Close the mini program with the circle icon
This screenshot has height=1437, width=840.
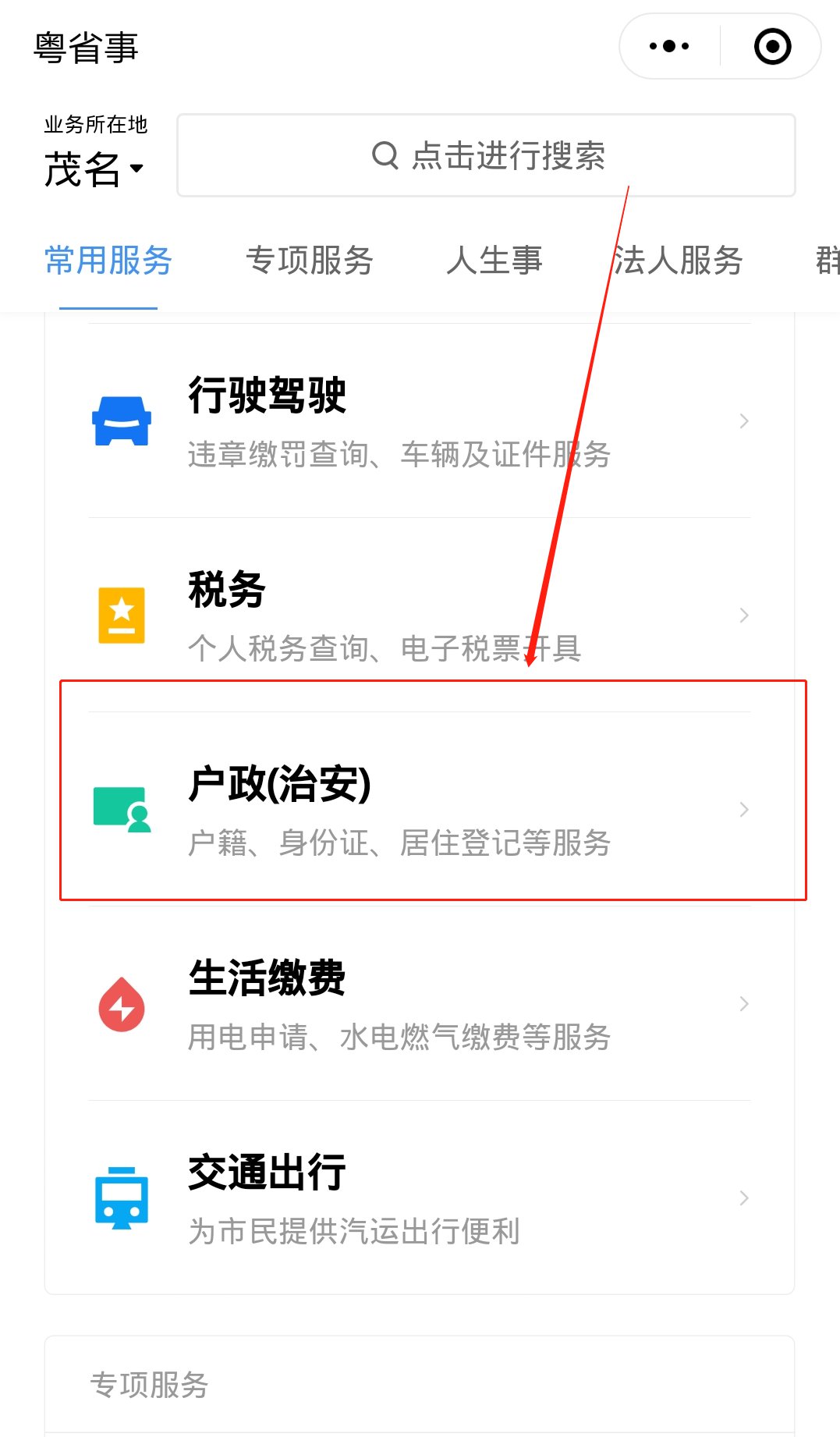pos(772,47)
